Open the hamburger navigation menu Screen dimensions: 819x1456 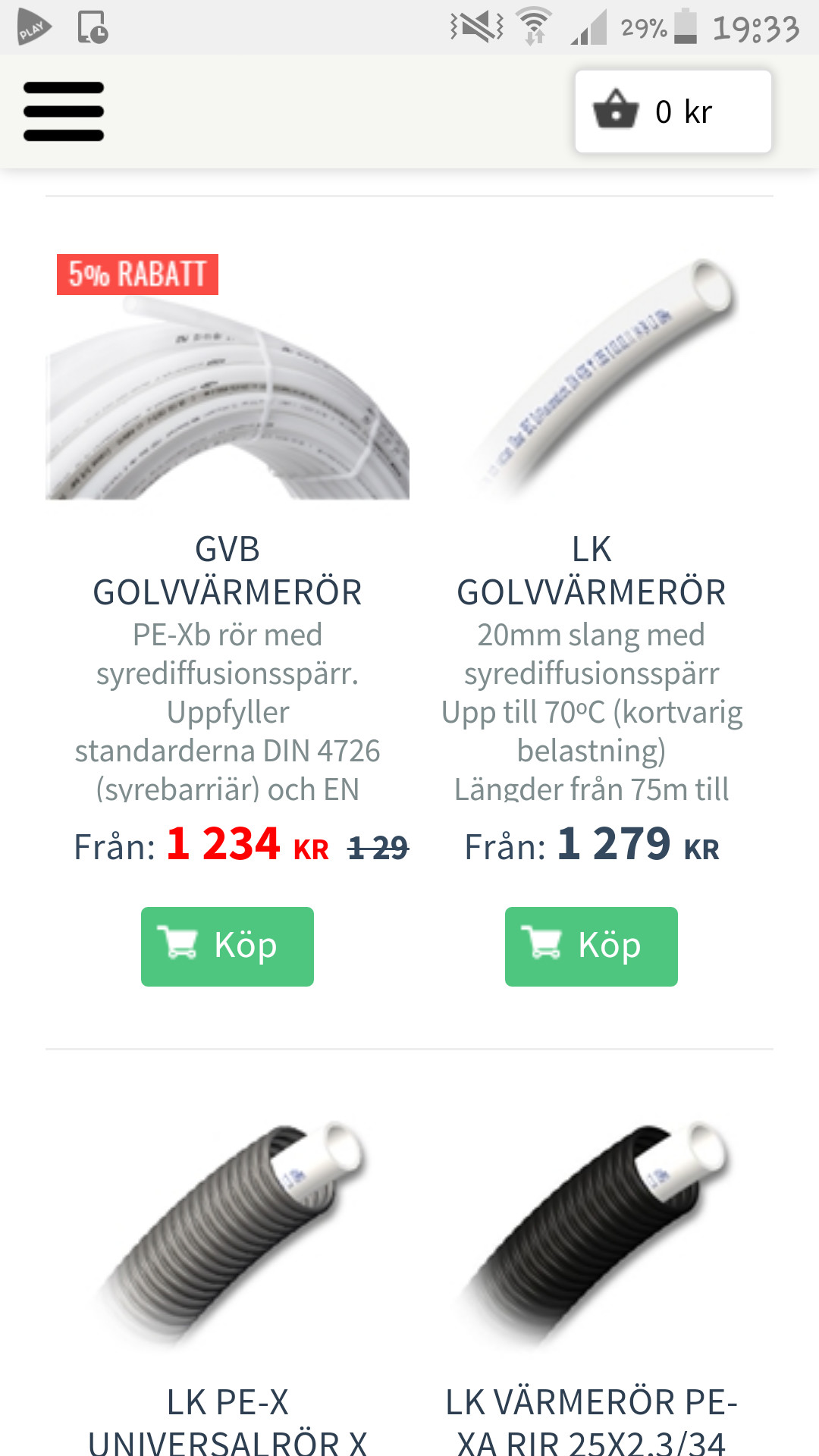click(64, 111)
